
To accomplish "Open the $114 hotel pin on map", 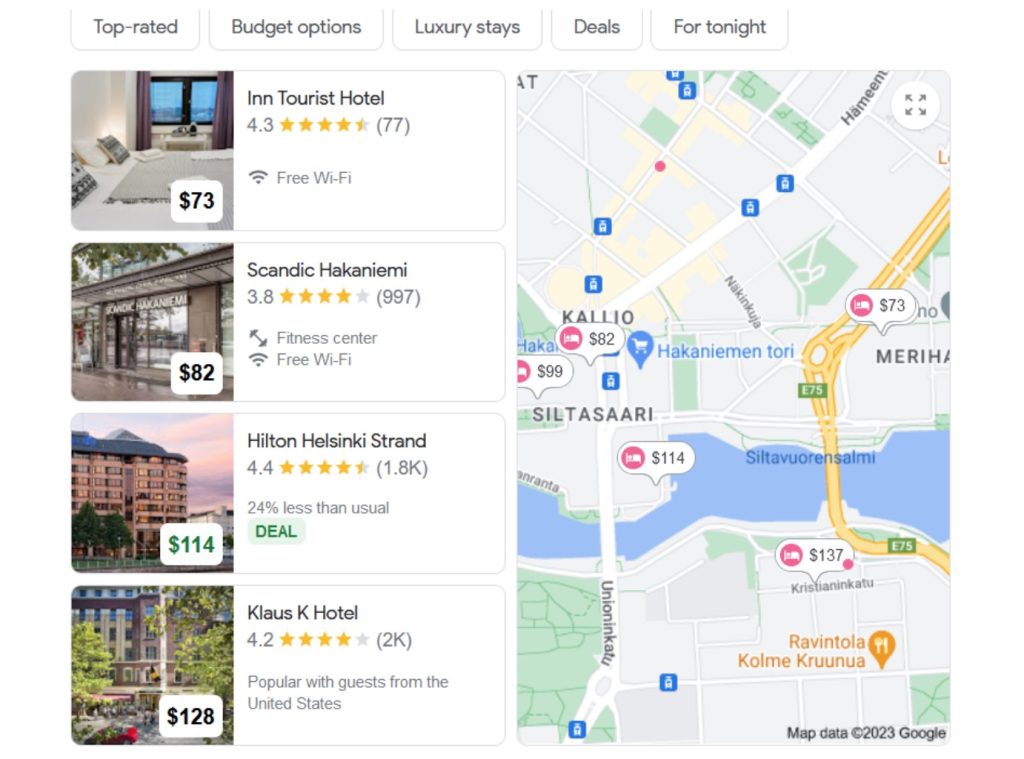I will [656, 458].
